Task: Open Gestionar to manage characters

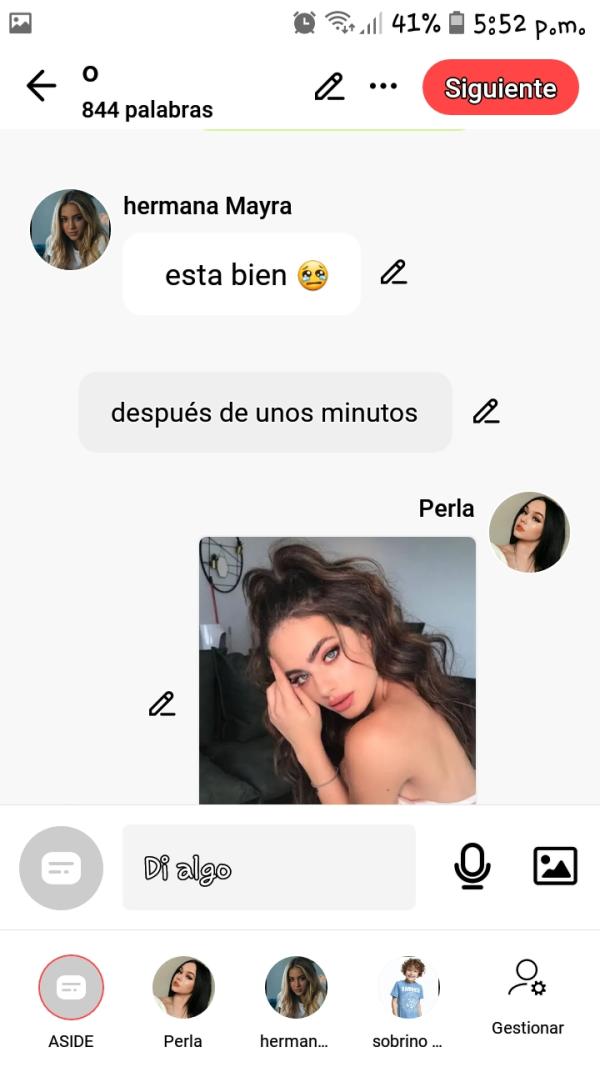Action: pos(527,996)
